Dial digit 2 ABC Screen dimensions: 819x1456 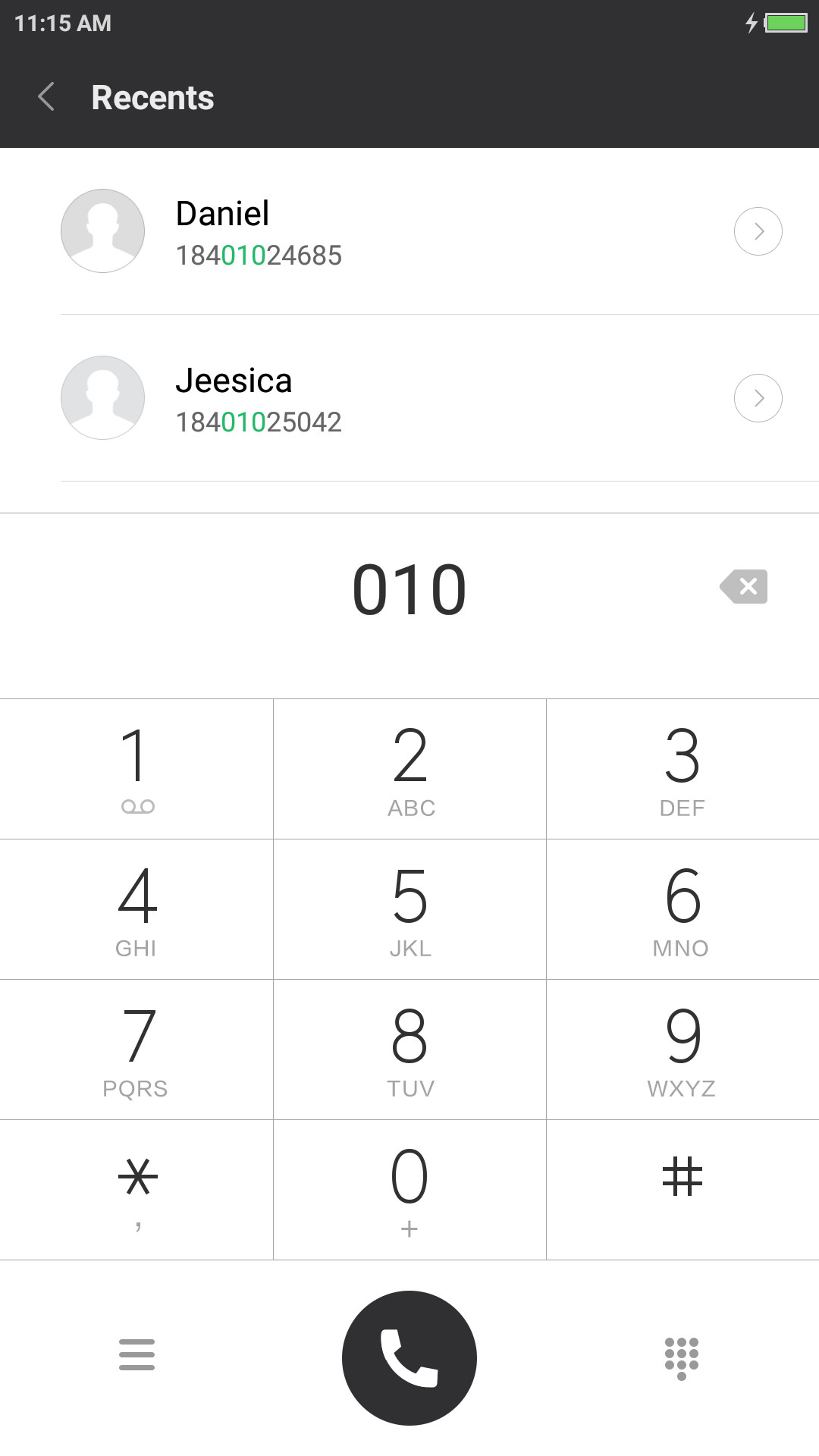[x=409, y=769]
